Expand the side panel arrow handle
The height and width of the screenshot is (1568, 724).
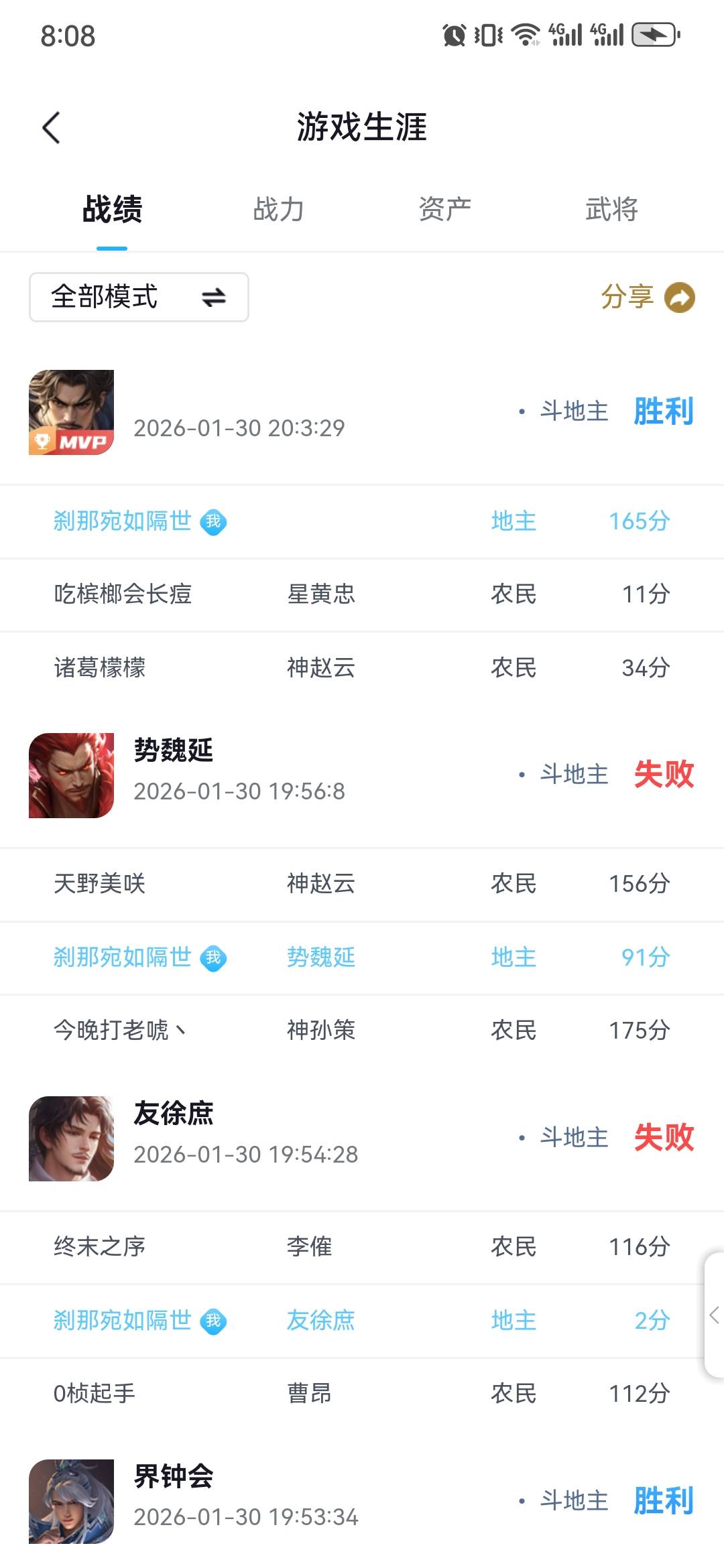click(x=714, y=1315)
